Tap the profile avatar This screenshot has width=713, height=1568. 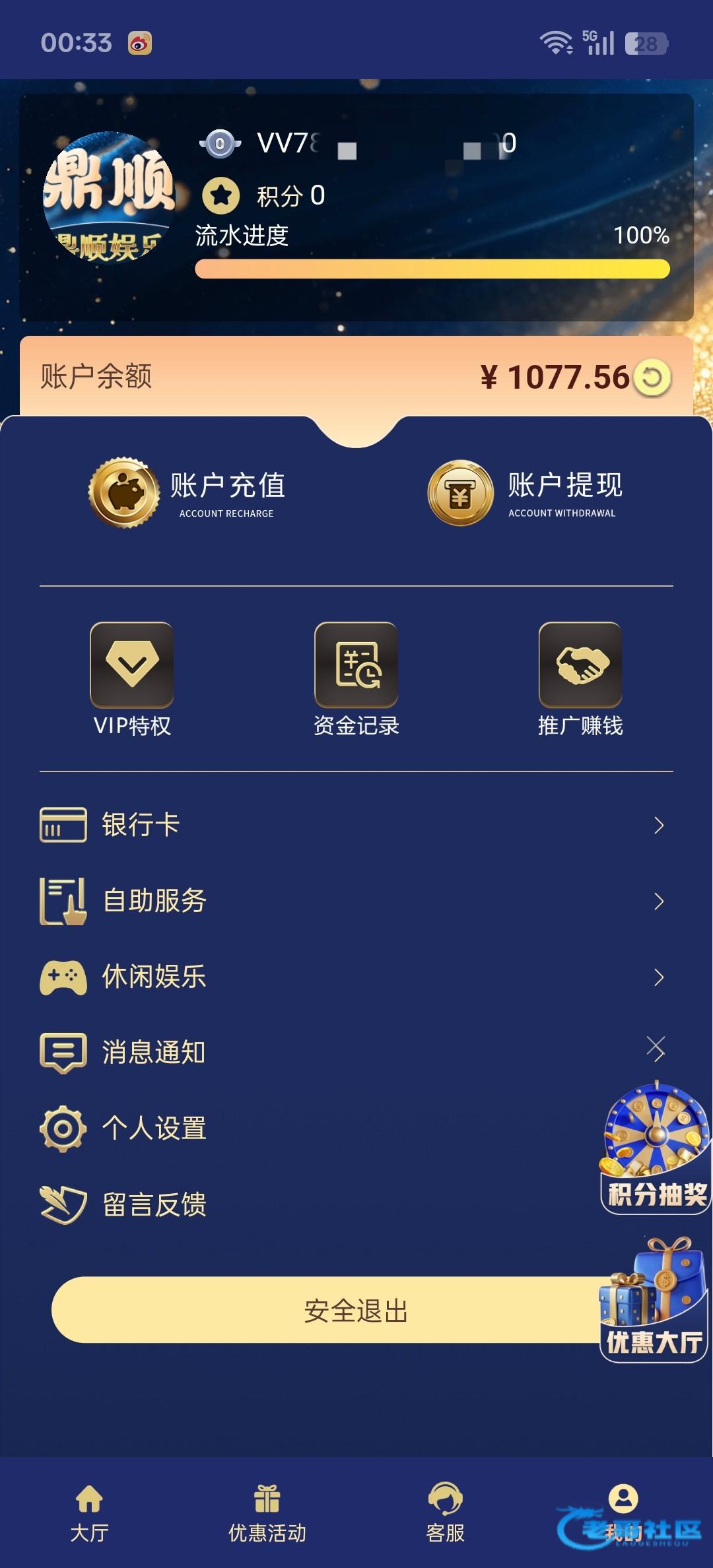(x=109, y=197)
